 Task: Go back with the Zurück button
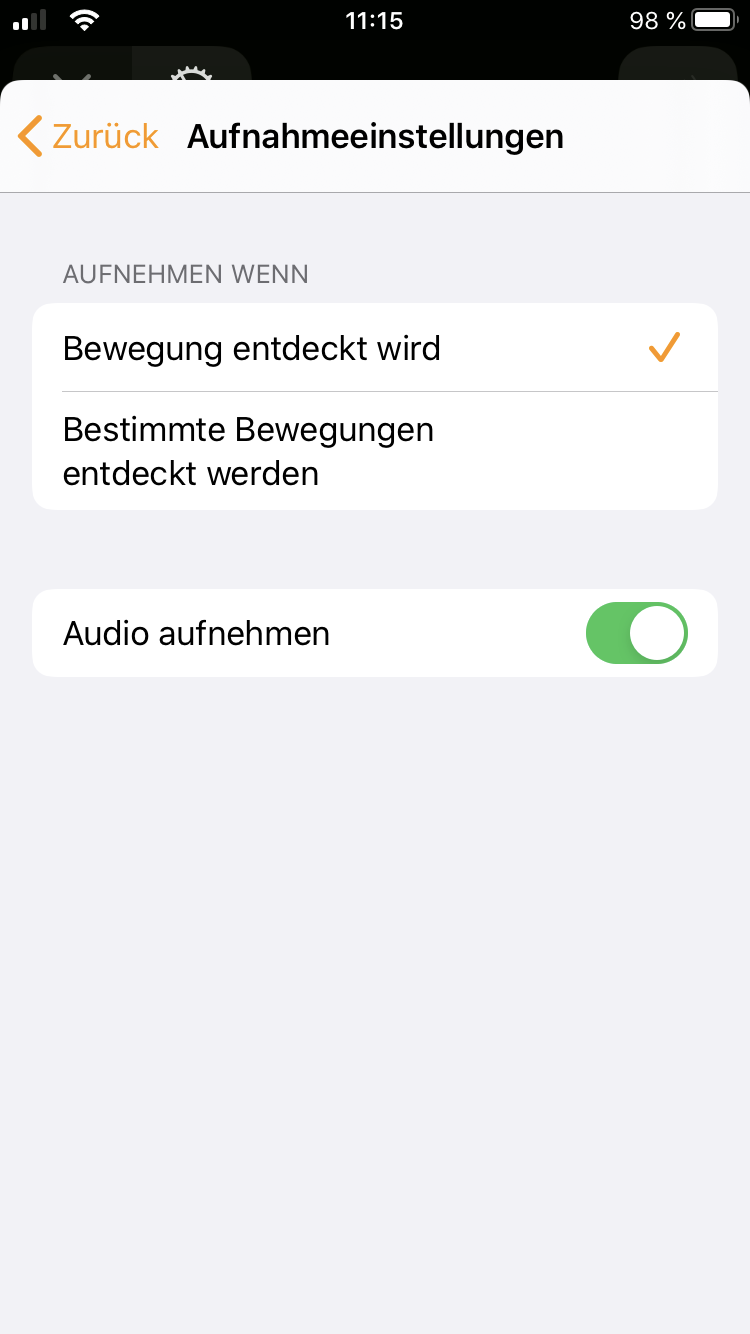point(89,136)
